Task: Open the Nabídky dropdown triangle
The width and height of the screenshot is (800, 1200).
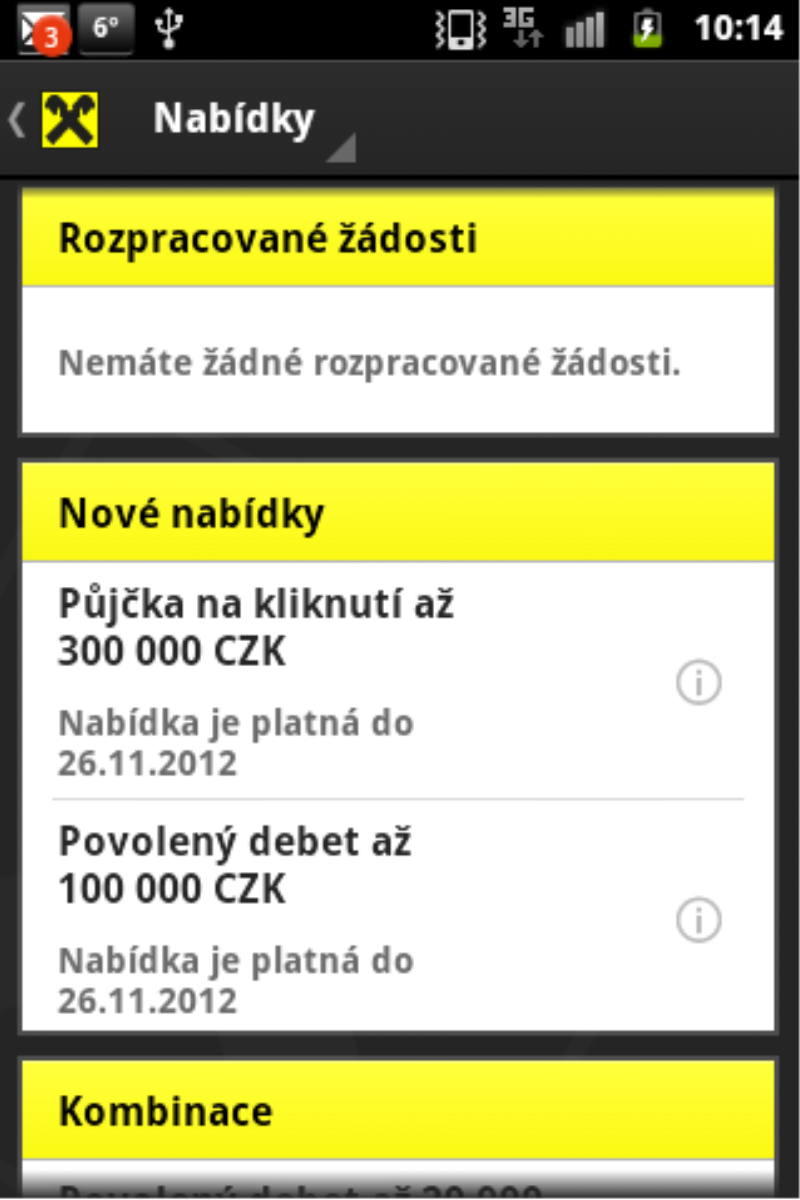Action: coord(341,148)
